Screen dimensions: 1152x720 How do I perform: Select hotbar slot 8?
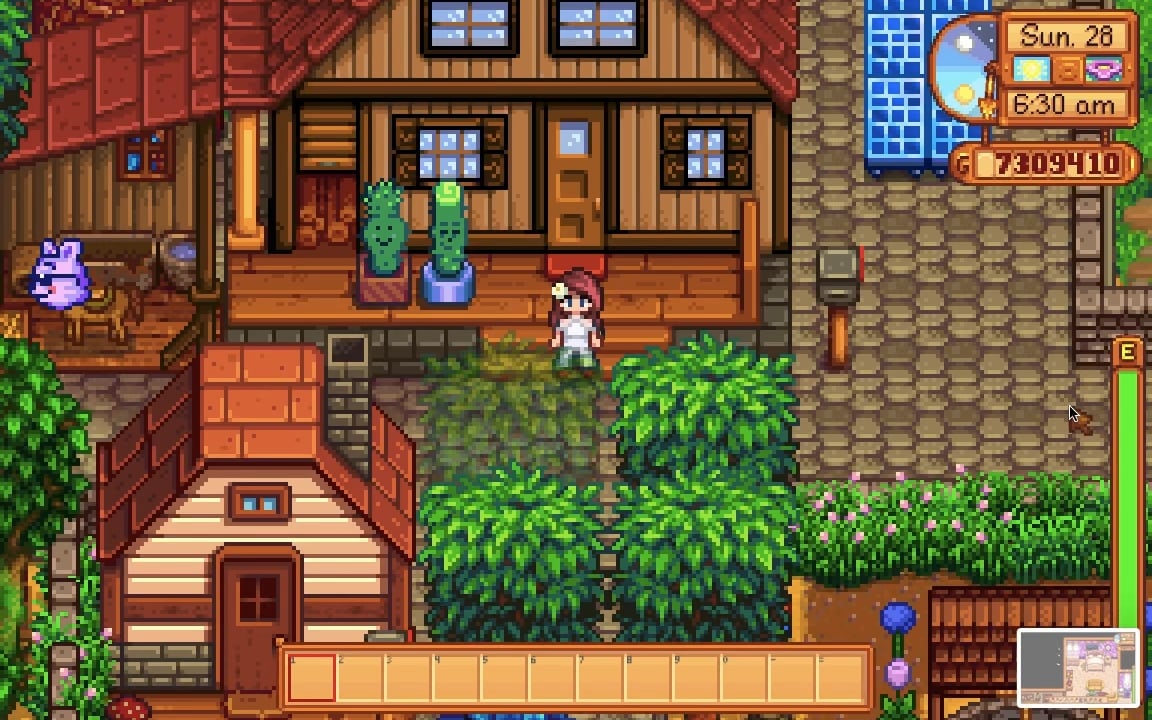pyautogui.click(x=647, y=677)
